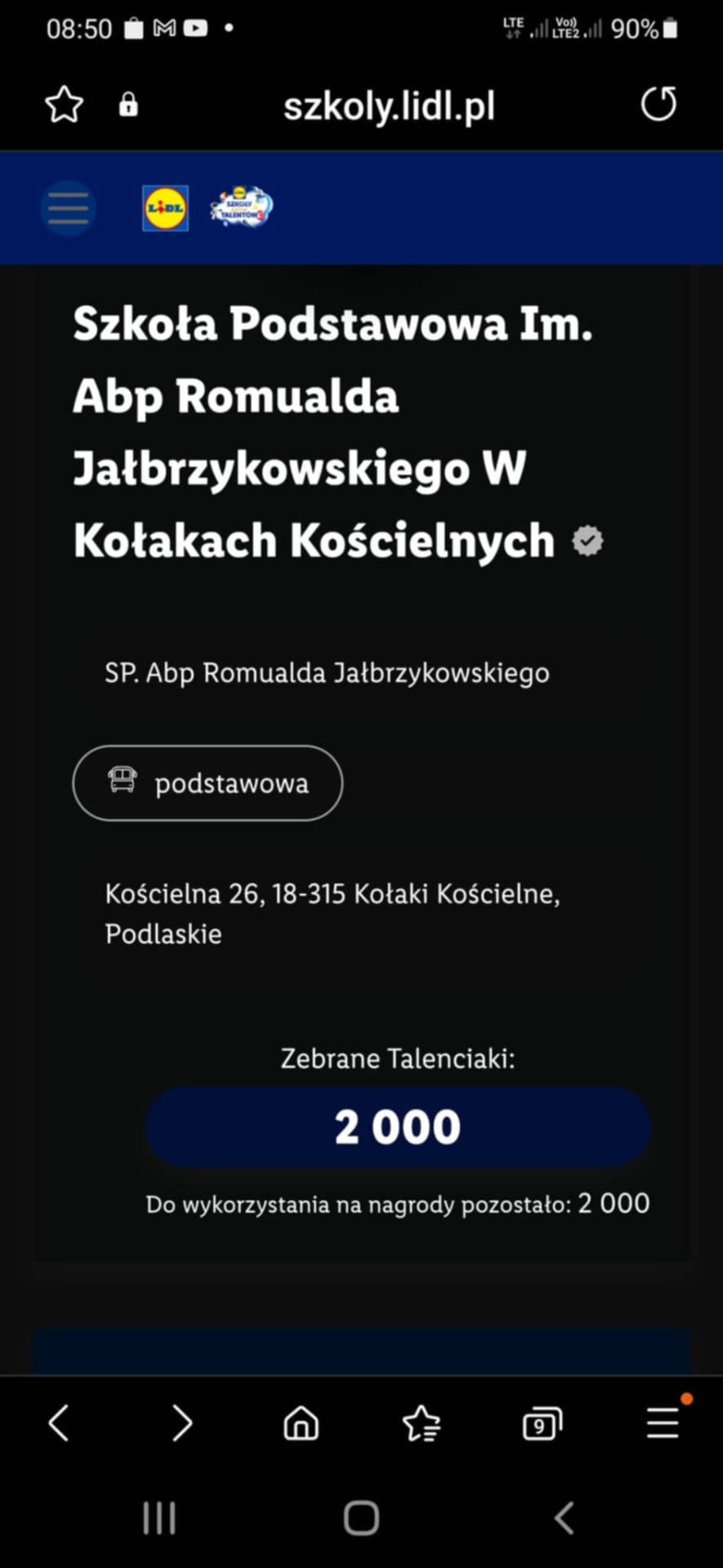Open the hamburger menu on the Lidl site
The height and width of the screenshot is (1568, 723).
click(68, 208)
